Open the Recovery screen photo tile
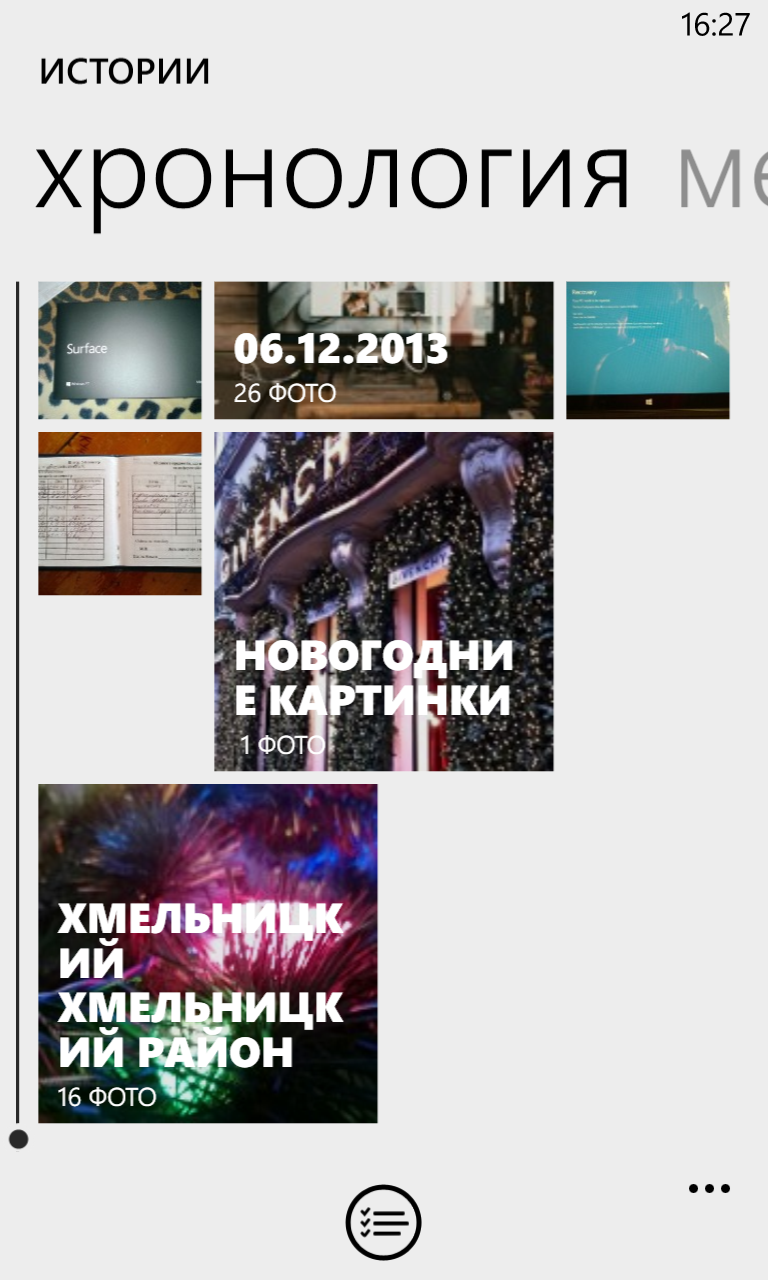768x1280 pixels. [648, 350]
